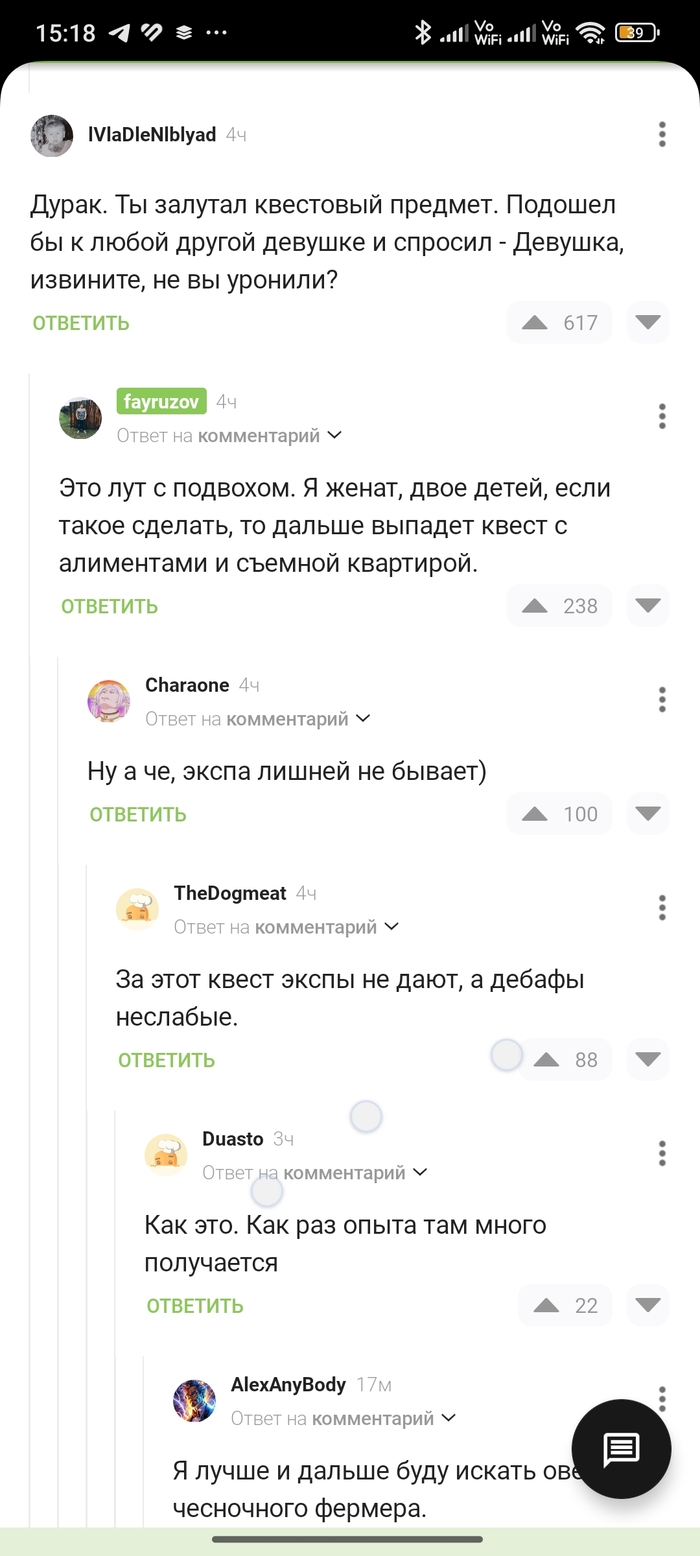Downvote IVlaDleNIblyad's comment

[x=648, y=323]
